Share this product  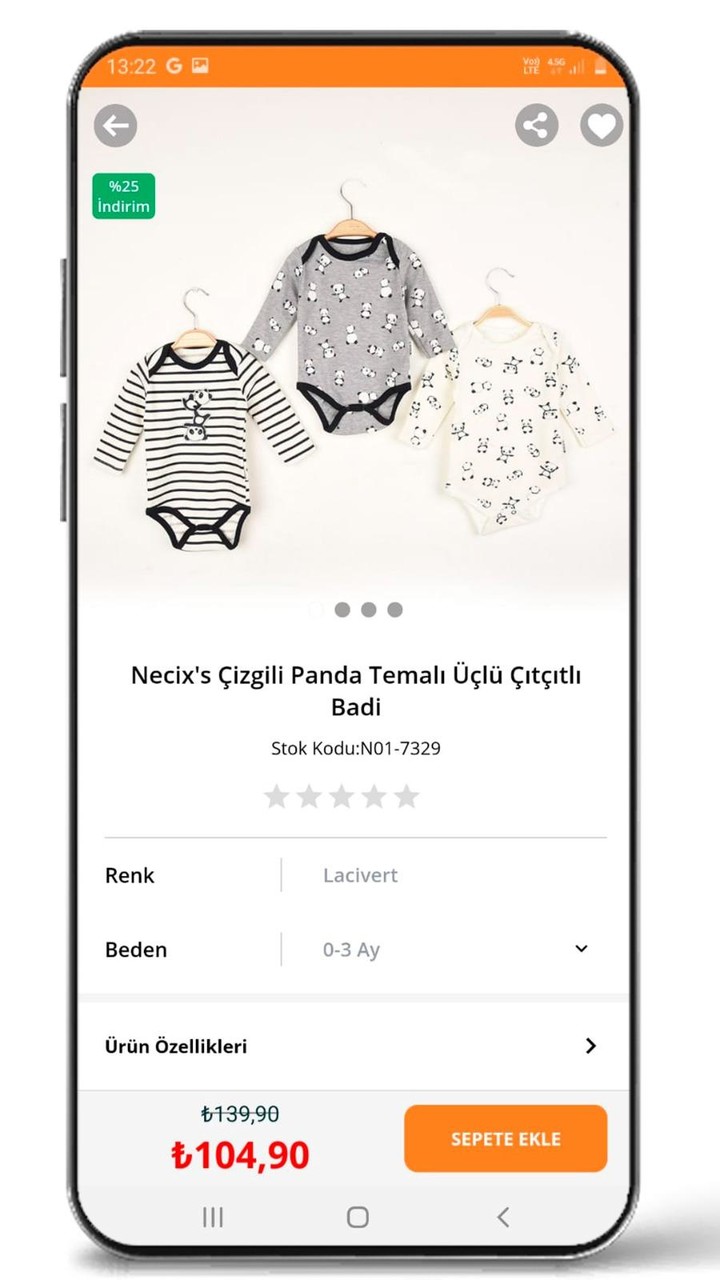tap(537, 126)
